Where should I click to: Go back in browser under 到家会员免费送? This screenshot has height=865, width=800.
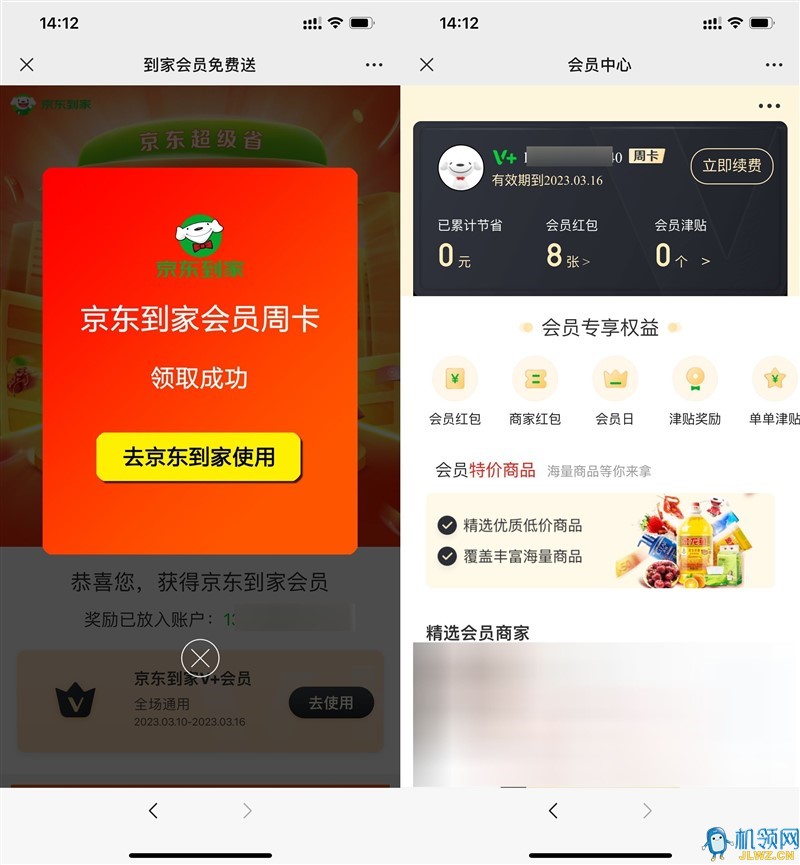pyautogui.click(x=153, y=811)
